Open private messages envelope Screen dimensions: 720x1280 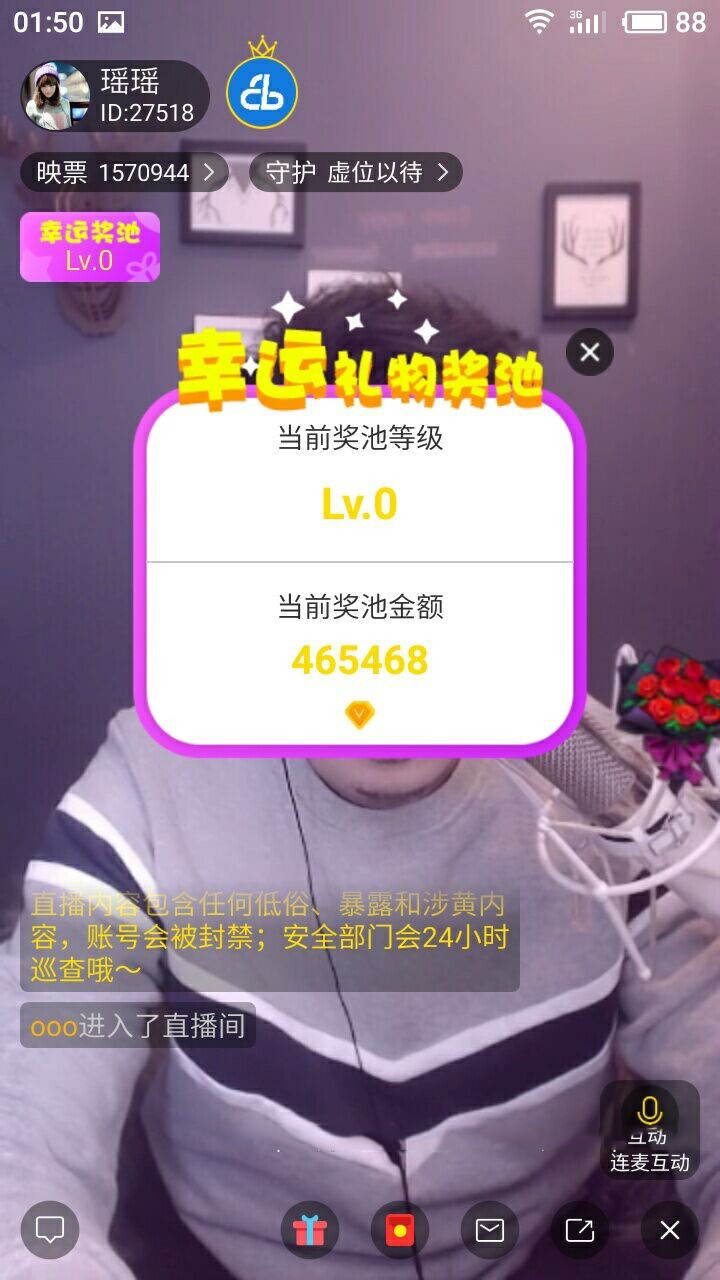tap(490, 1230)
